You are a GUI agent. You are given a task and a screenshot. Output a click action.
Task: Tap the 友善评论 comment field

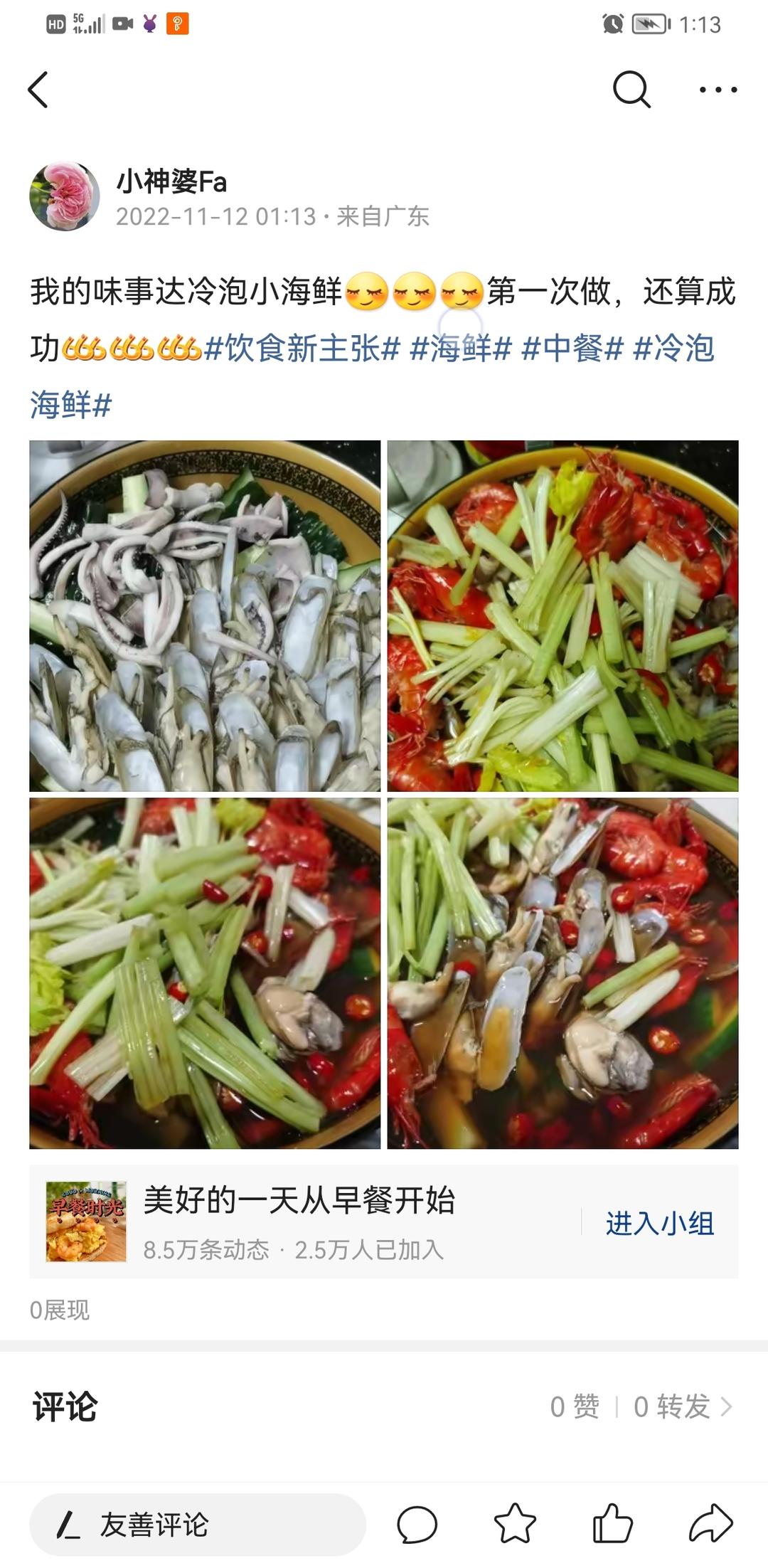pyautogui.click(x=198, y=1525)
